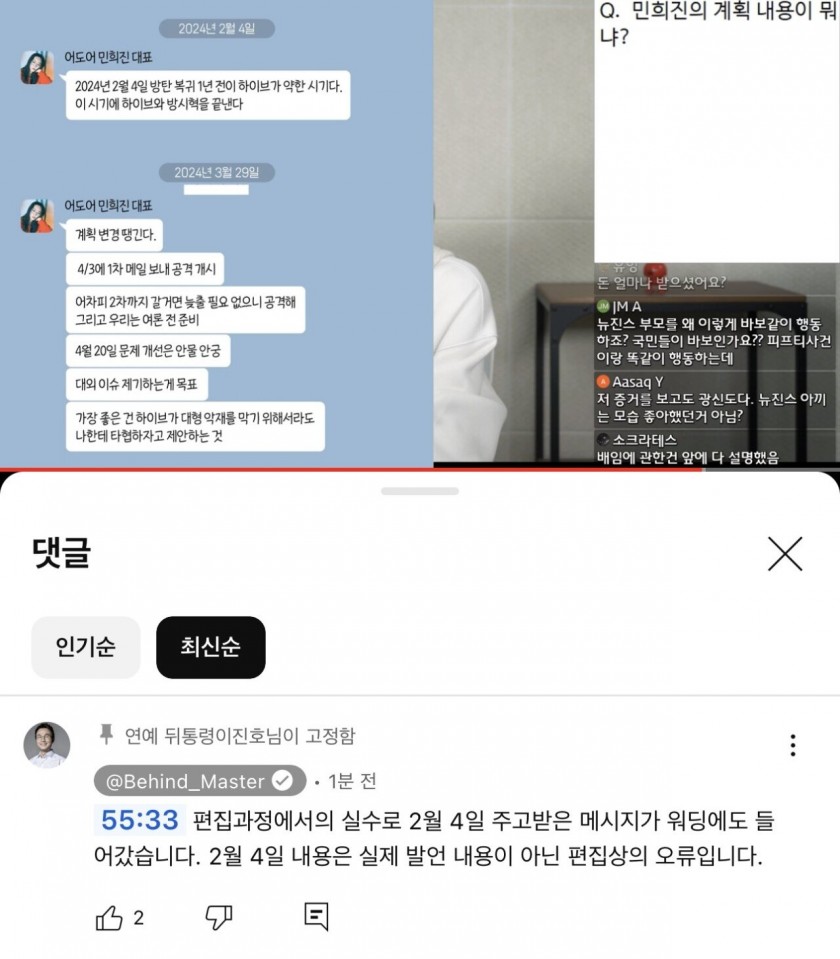The width and height of the screenshot is (840, 959).
Task: Dislike the @Behind_Master pinned comment
Action: click(x=218, y=917)
